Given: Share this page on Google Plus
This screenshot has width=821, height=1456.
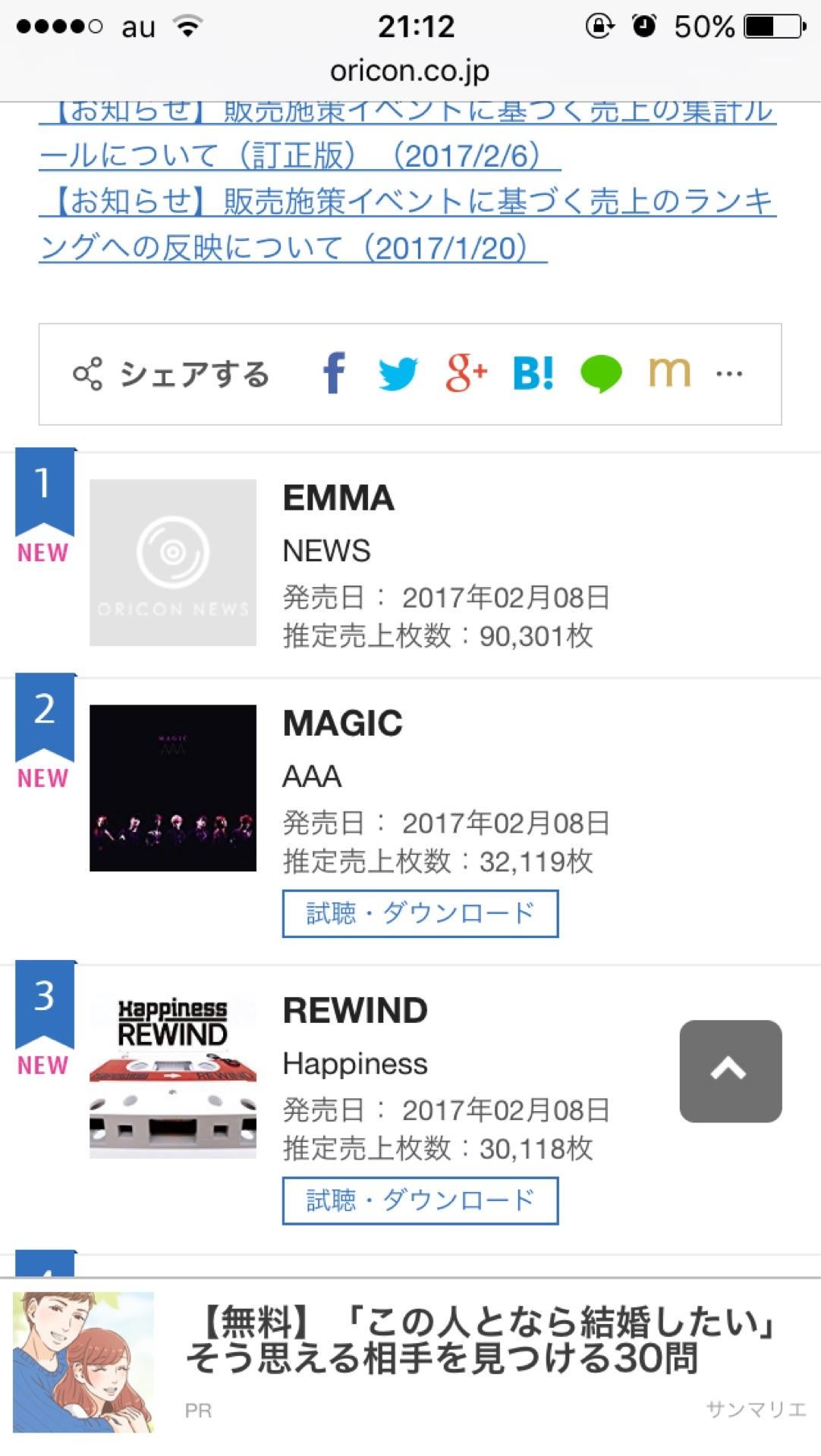Looking at the screenshot, I should (465, 373).
